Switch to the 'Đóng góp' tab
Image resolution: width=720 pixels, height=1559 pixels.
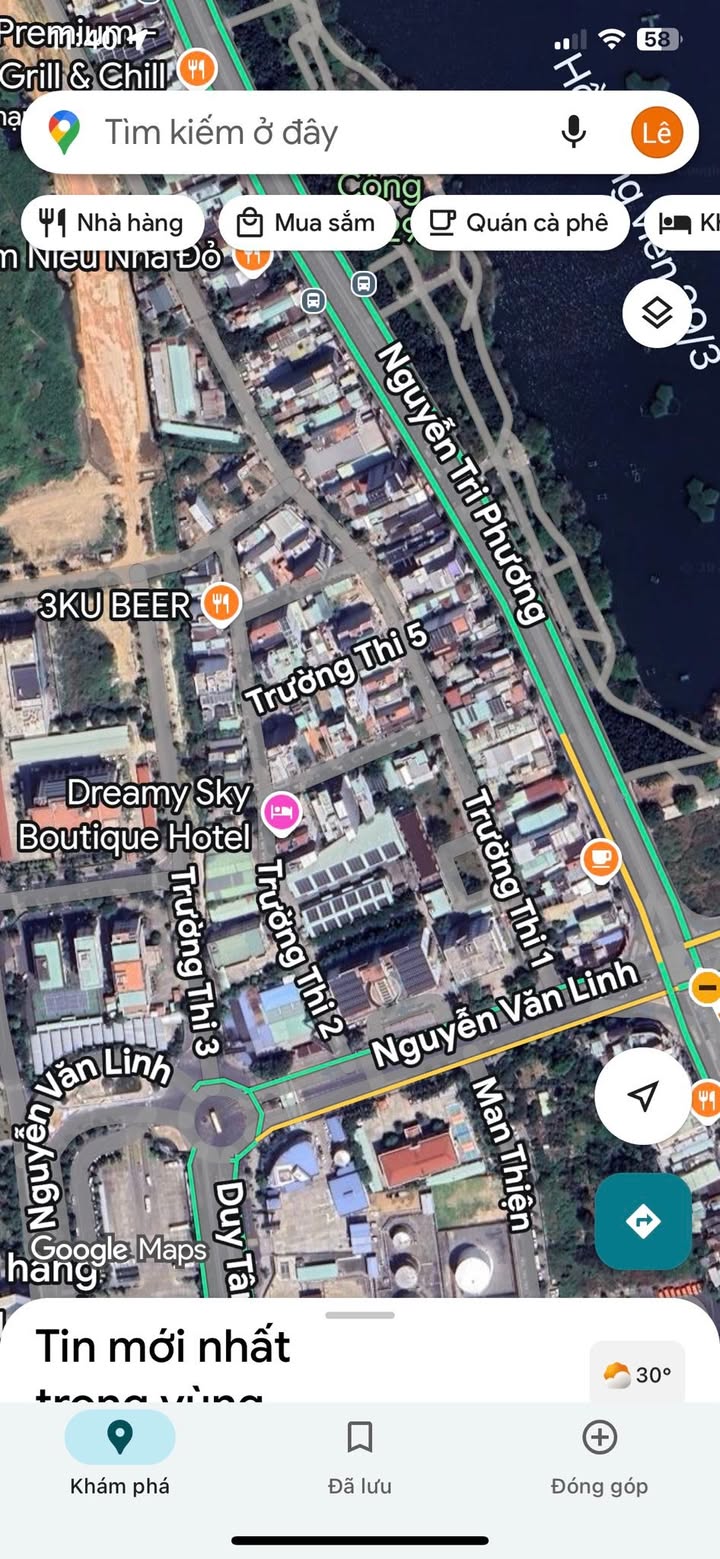599,1457
